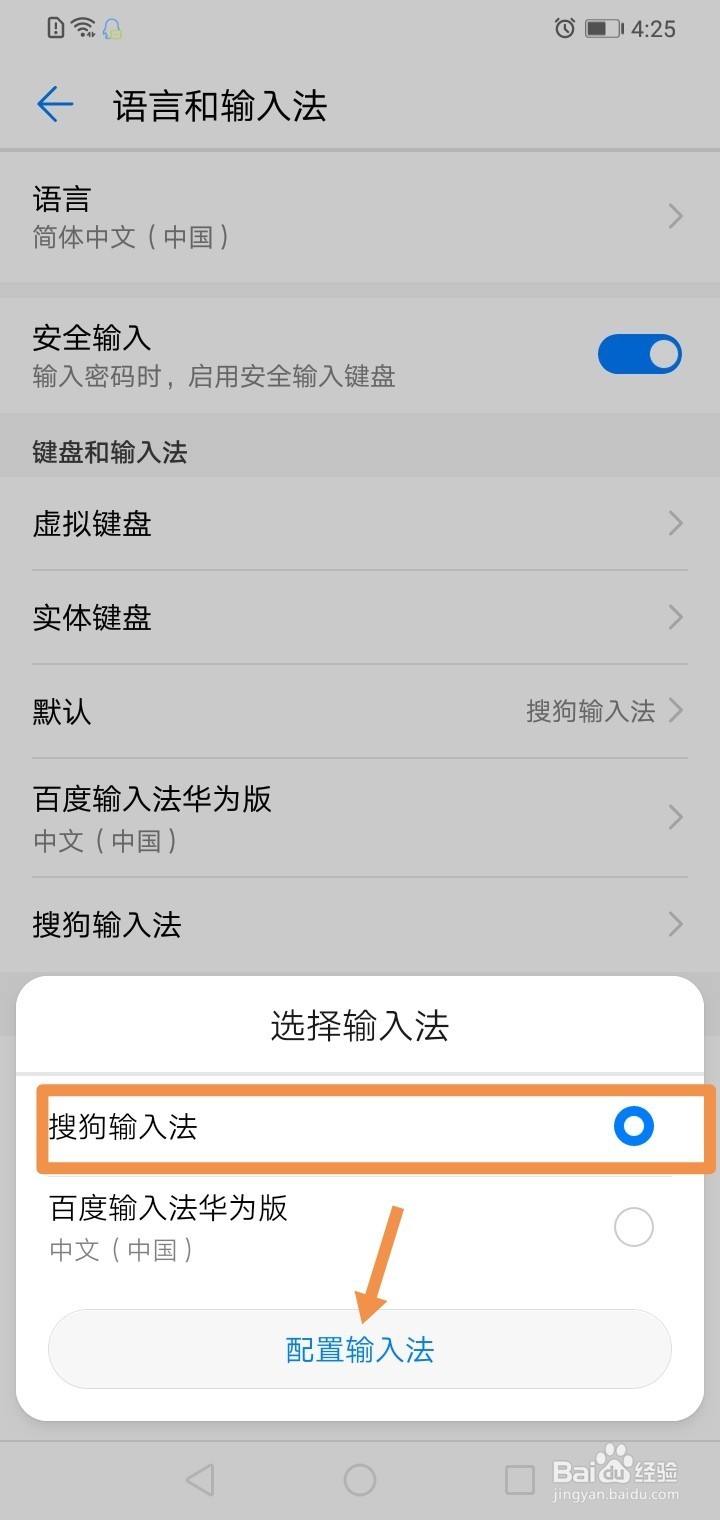Select the 百度输入法华为版 radio button

pyautogui.click(x=633, y=1227)
